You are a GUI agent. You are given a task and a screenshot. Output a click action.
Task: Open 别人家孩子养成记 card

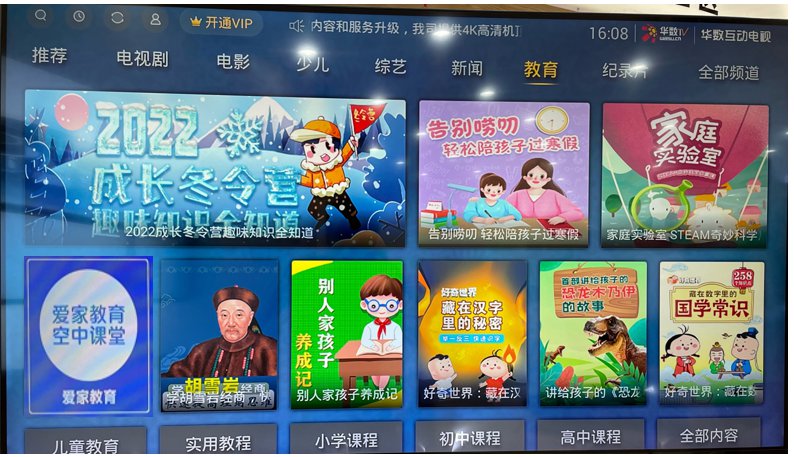346,333
